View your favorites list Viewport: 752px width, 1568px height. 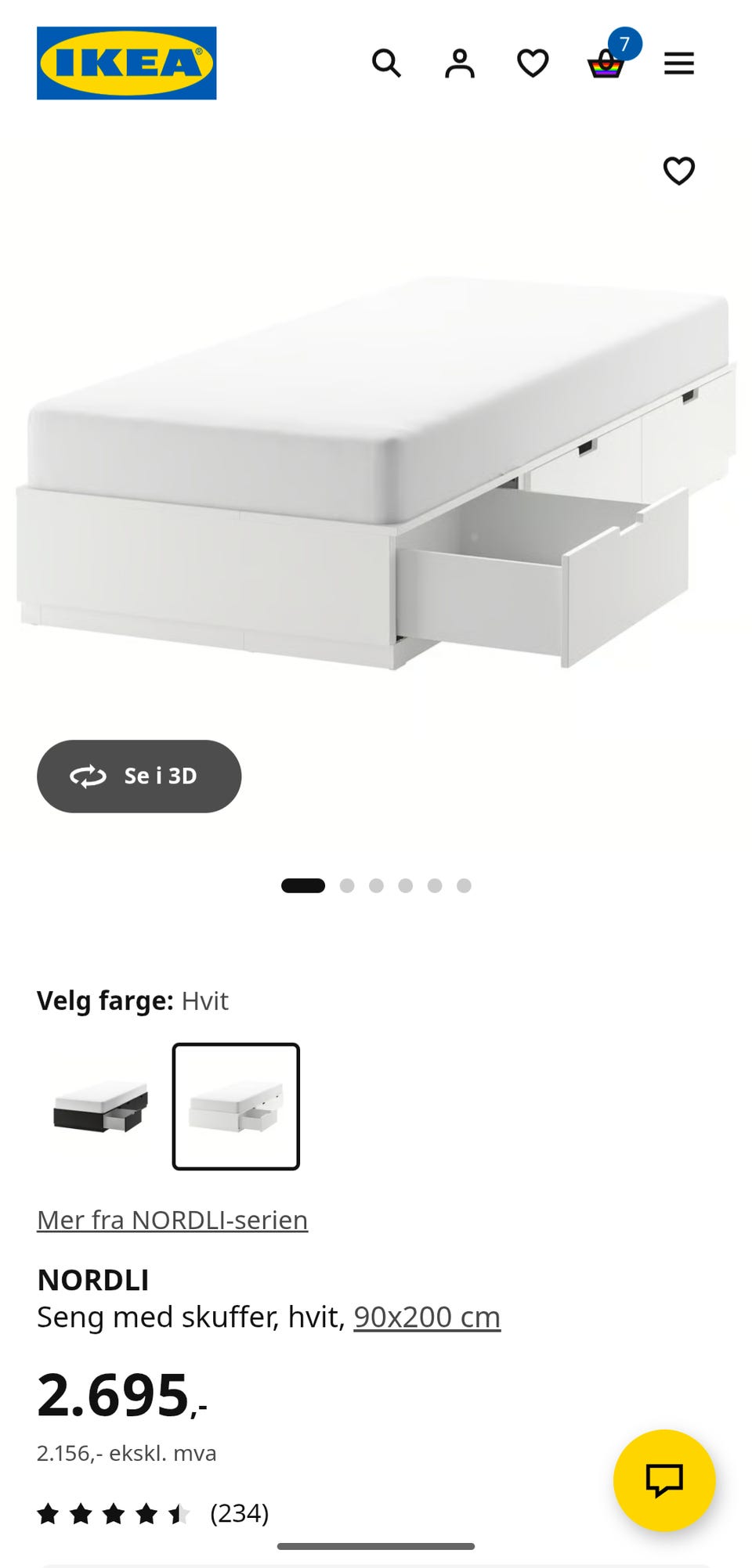(x=533, y=64)
